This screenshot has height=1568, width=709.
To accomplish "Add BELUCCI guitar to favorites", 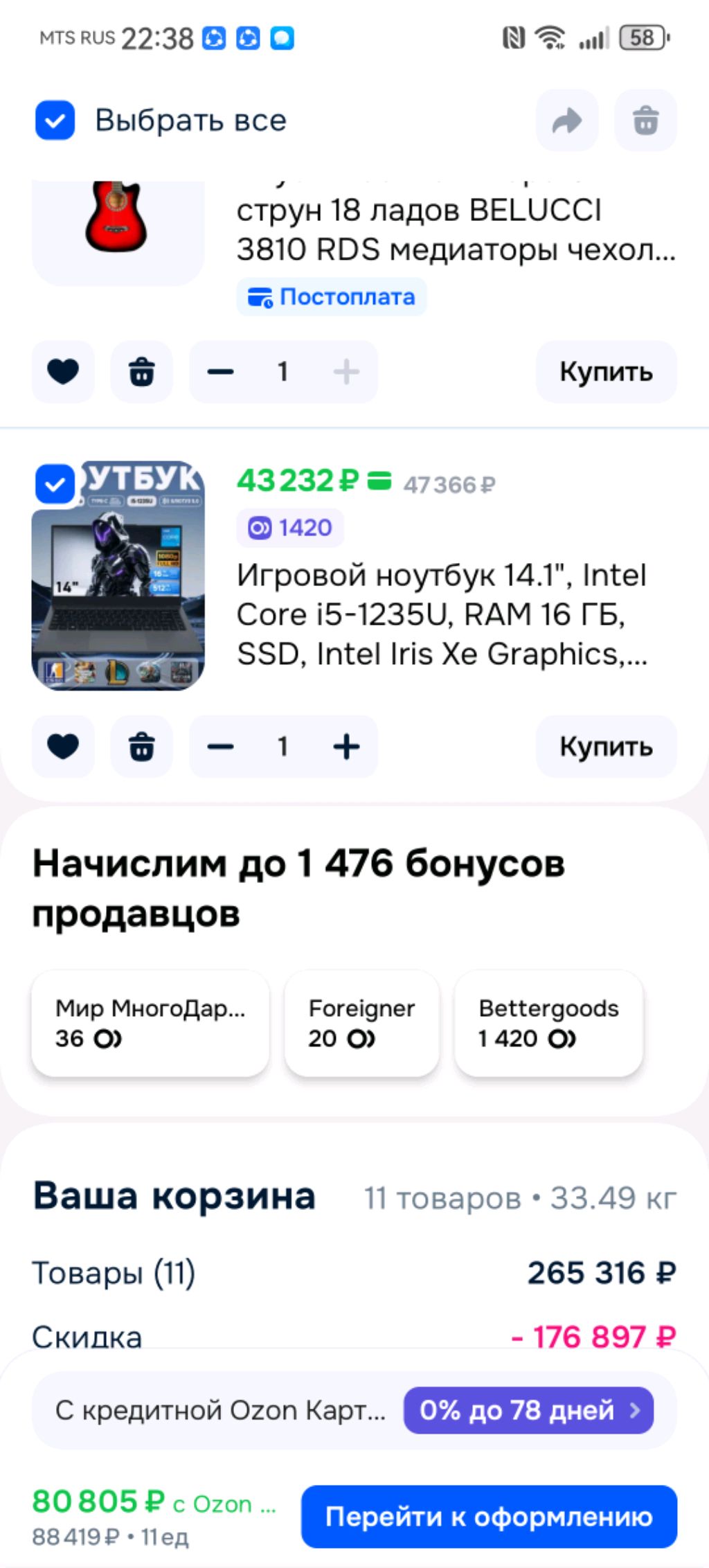I will (63, 372).
